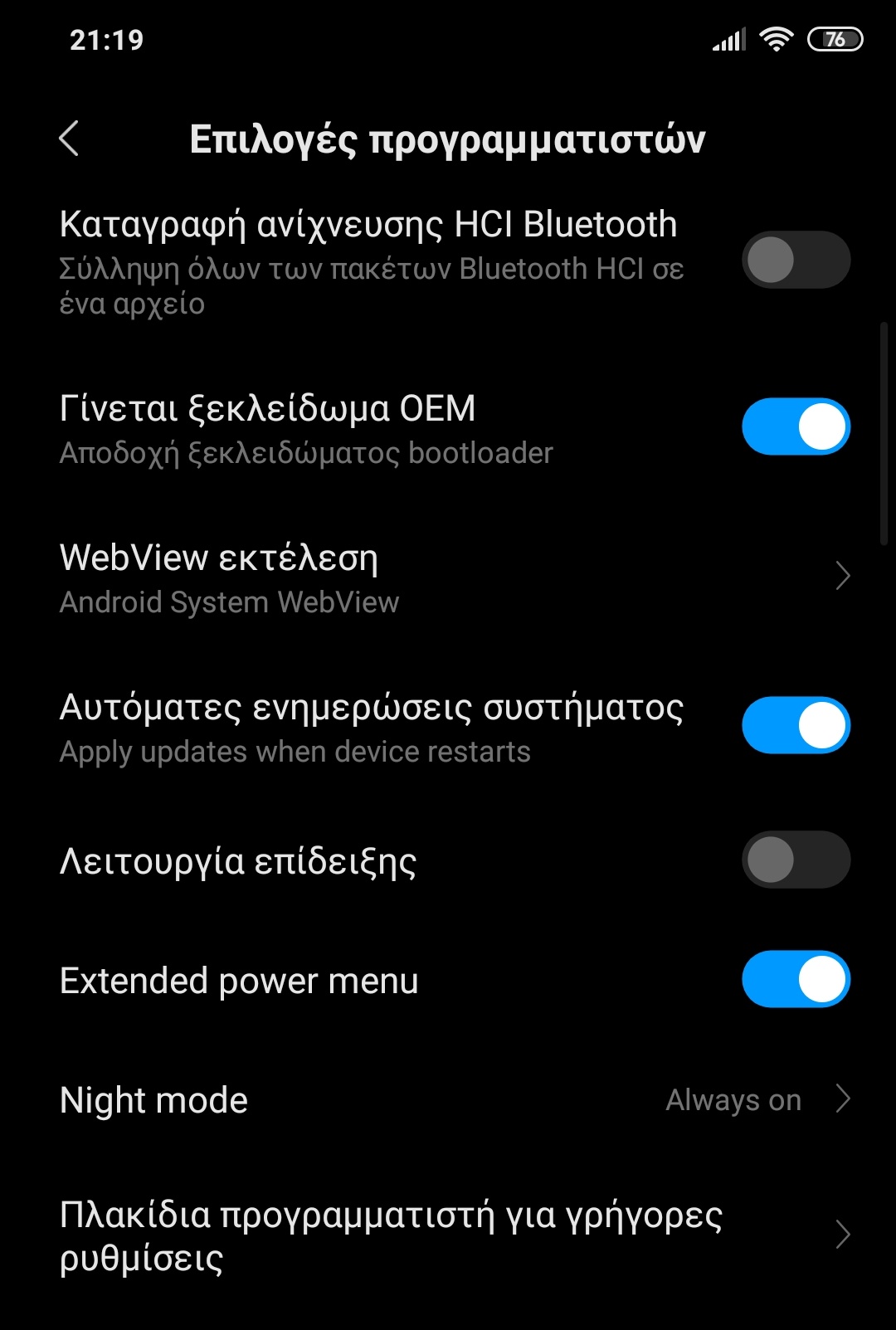This screenshot has height=1330, width=896.
Task: Turn off Γίνεται ξεκλείδωμα OEM switch
Action: 795,426
